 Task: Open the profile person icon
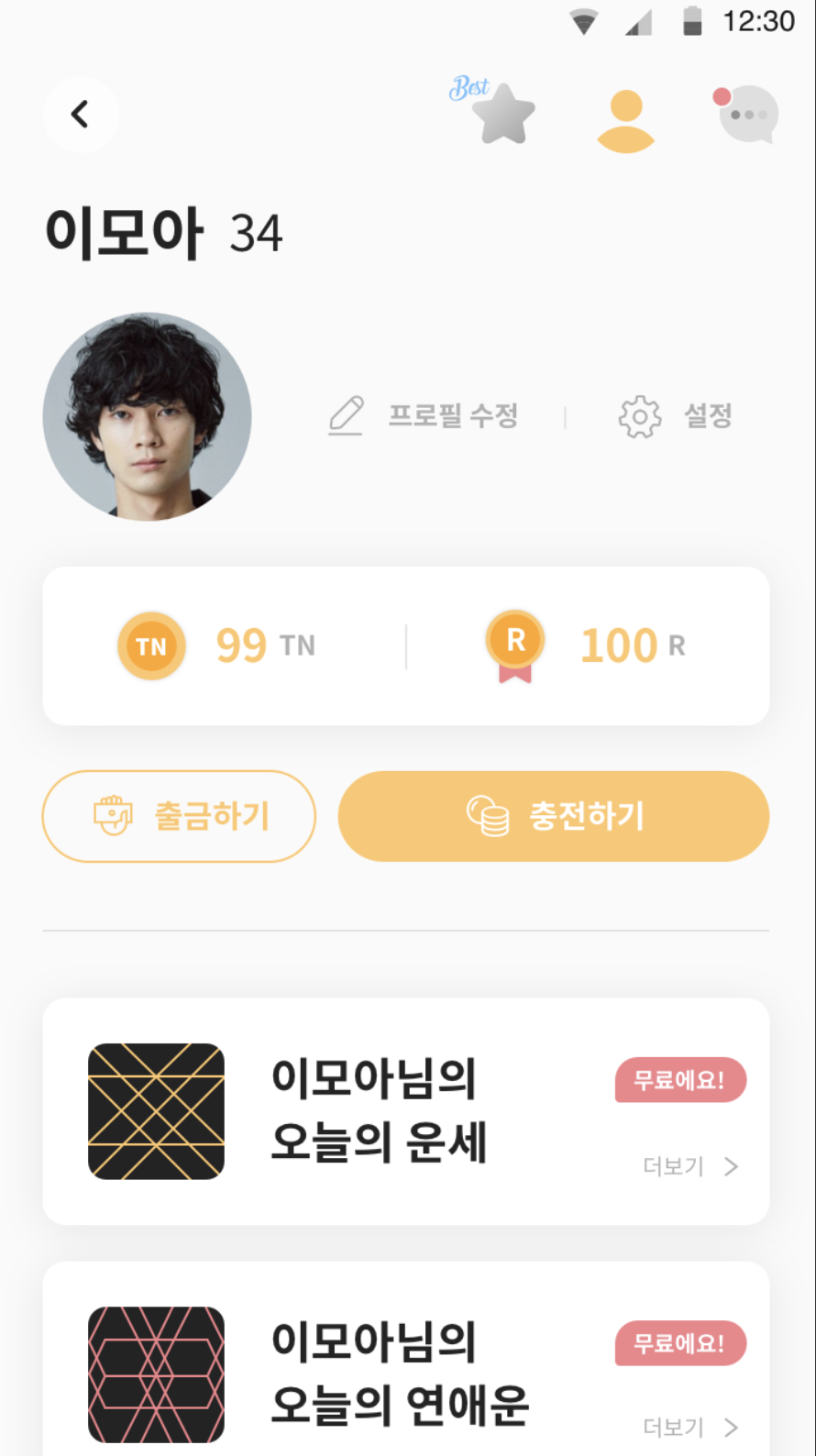(626, 120)
